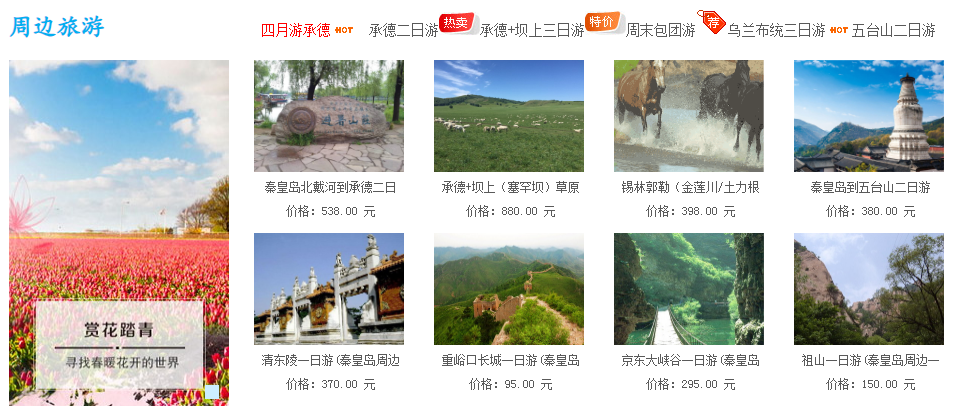The image size is (960, 410).
Task: Open the 祖山一日游 tour card
Action: pyautogui.click(x=869, y=289)
